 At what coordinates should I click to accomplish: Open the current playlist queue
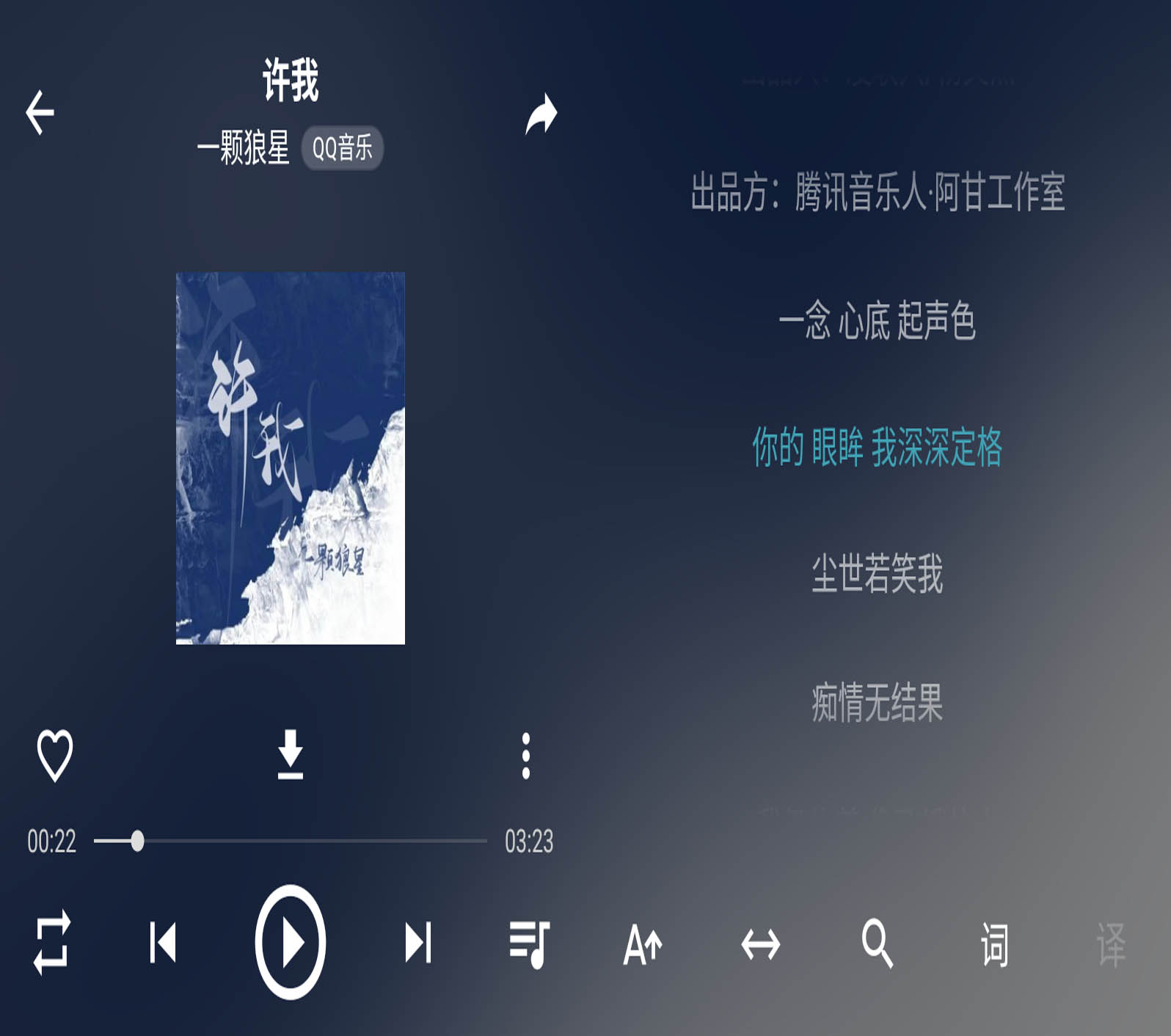[529, 944]
